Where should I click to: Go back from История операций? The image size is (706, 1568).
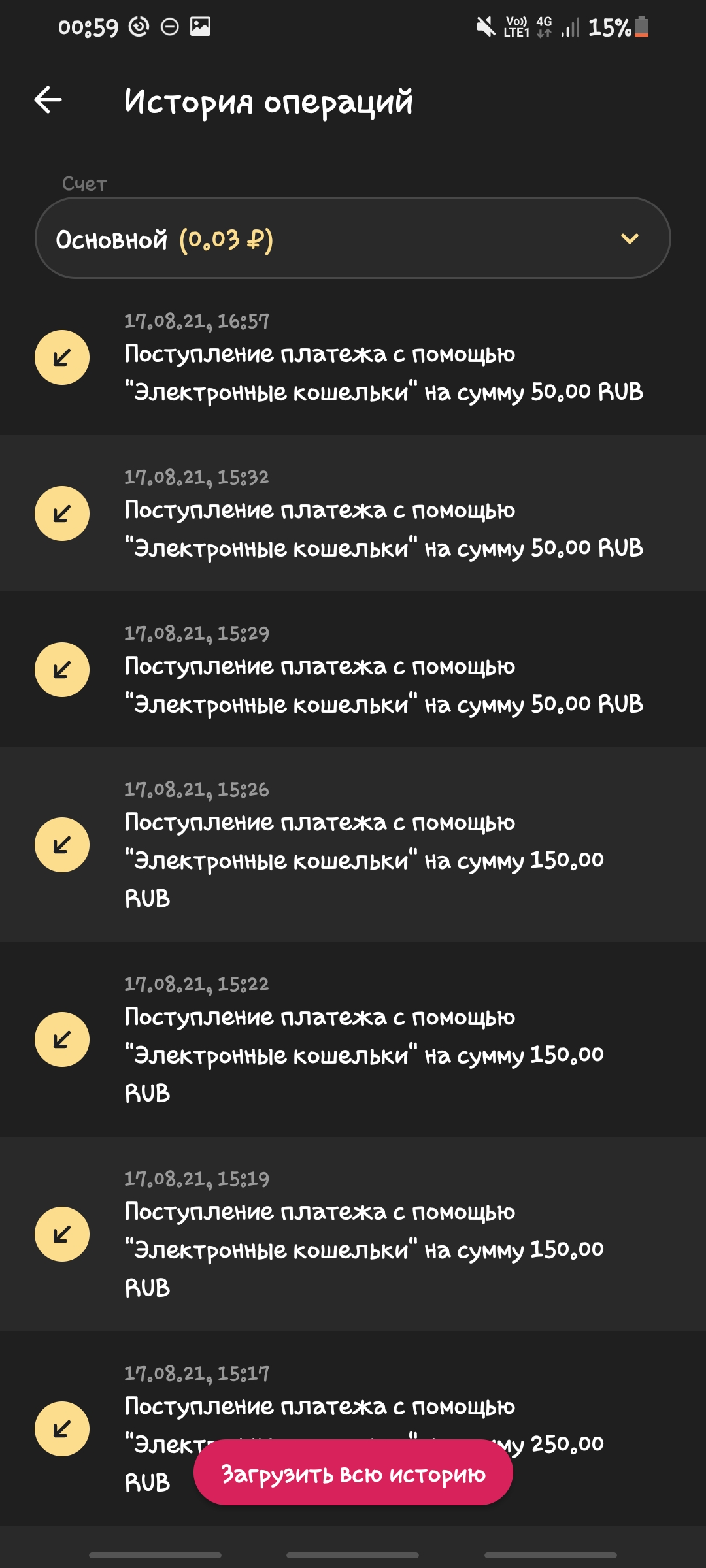pos(48,101)
